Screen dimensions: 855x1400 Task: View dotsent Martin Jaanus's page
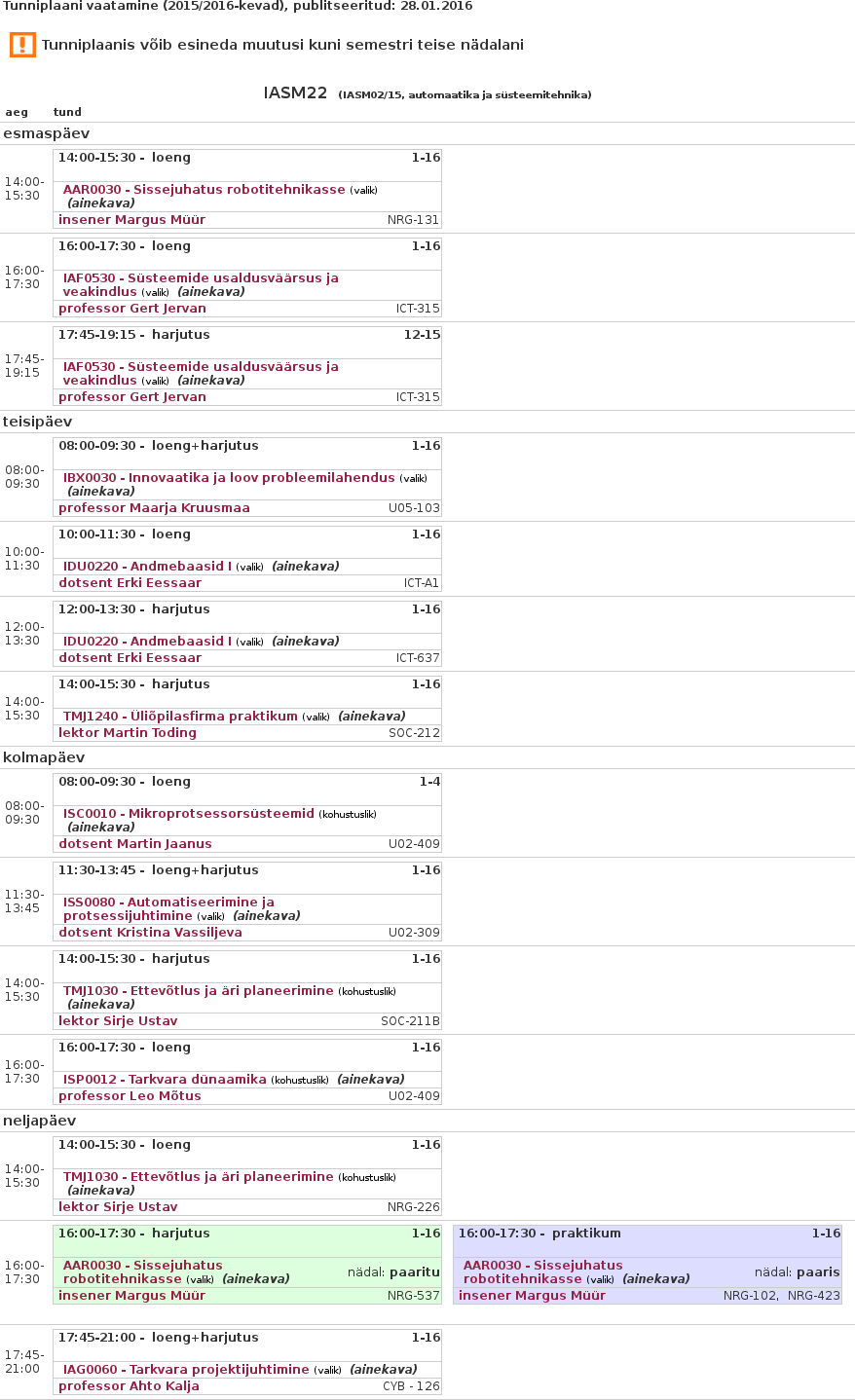coord(134,843)
